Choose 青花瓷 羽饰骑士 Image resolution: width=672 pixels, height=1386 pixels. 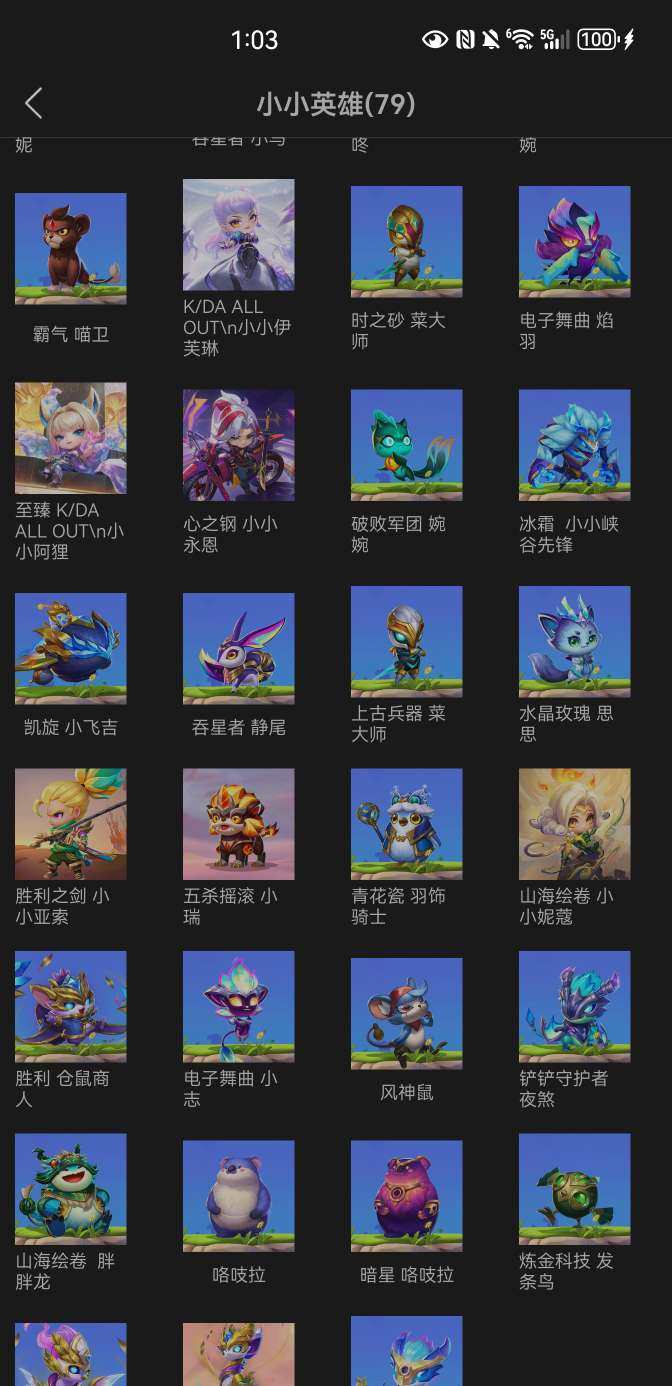(406, 824)
